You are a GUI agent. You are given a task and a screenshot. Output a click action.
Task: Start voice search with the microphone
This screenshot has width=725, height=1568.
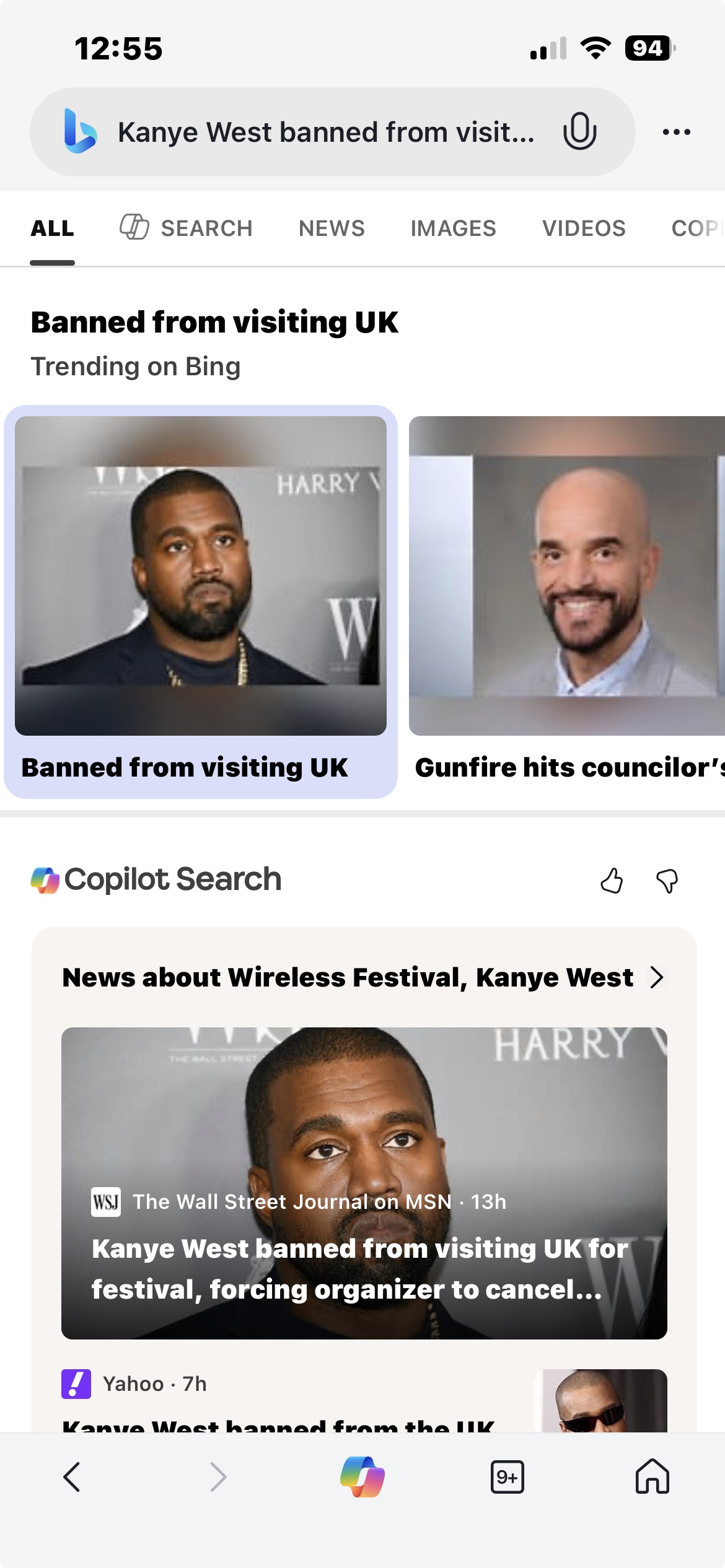(579, 131)
